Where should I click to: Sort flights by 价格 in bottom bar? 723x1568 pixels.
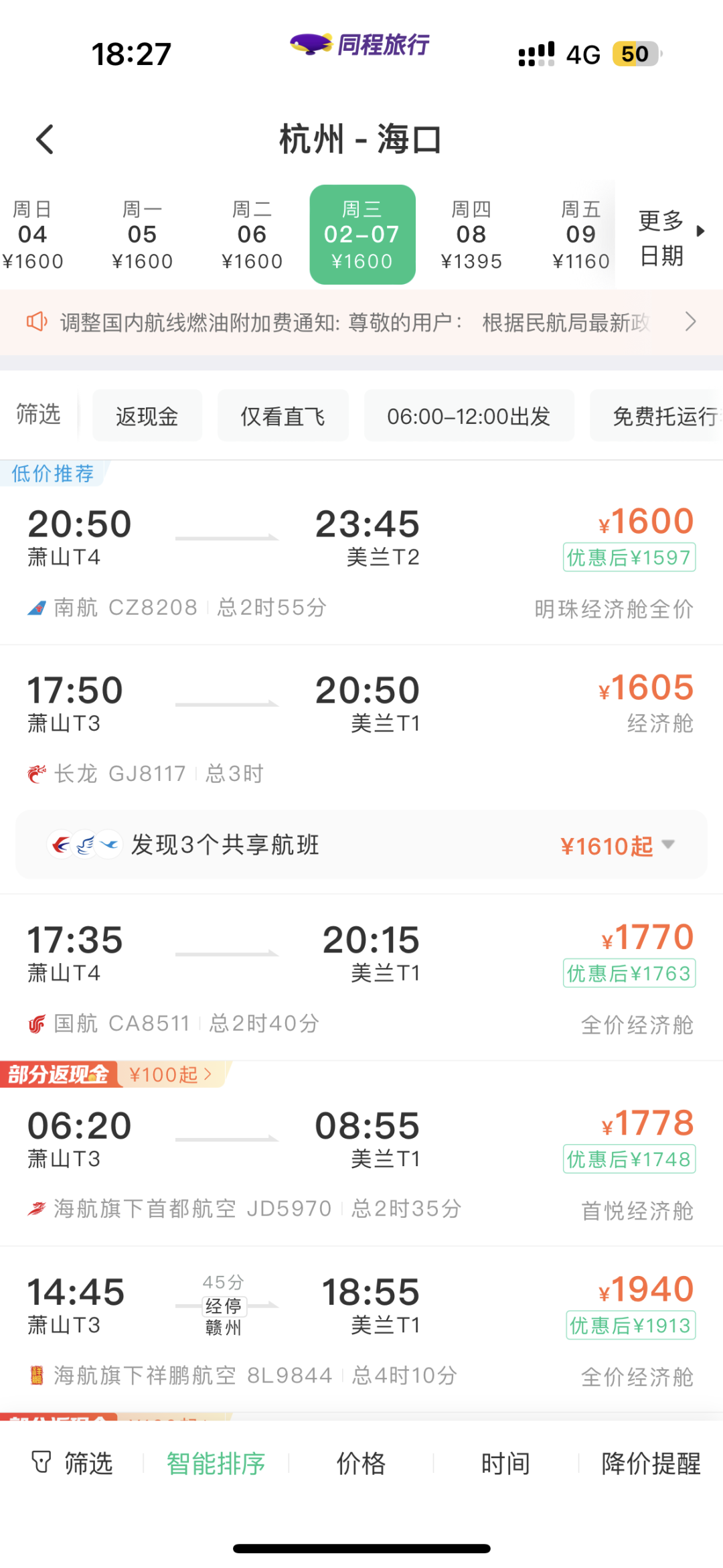[361, 1464]
